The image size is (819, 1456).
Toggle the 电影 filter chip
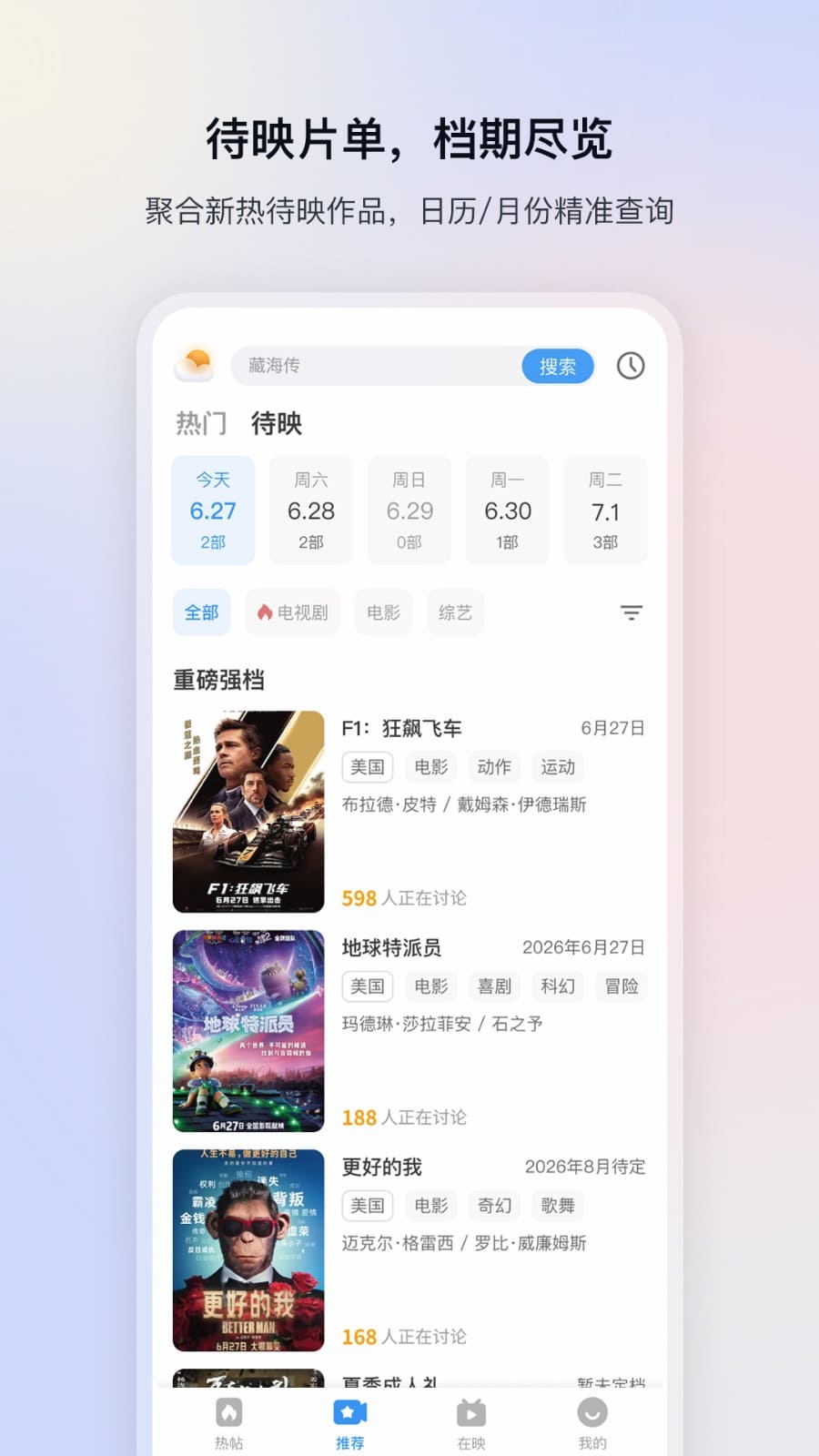(x=382, y=612)
